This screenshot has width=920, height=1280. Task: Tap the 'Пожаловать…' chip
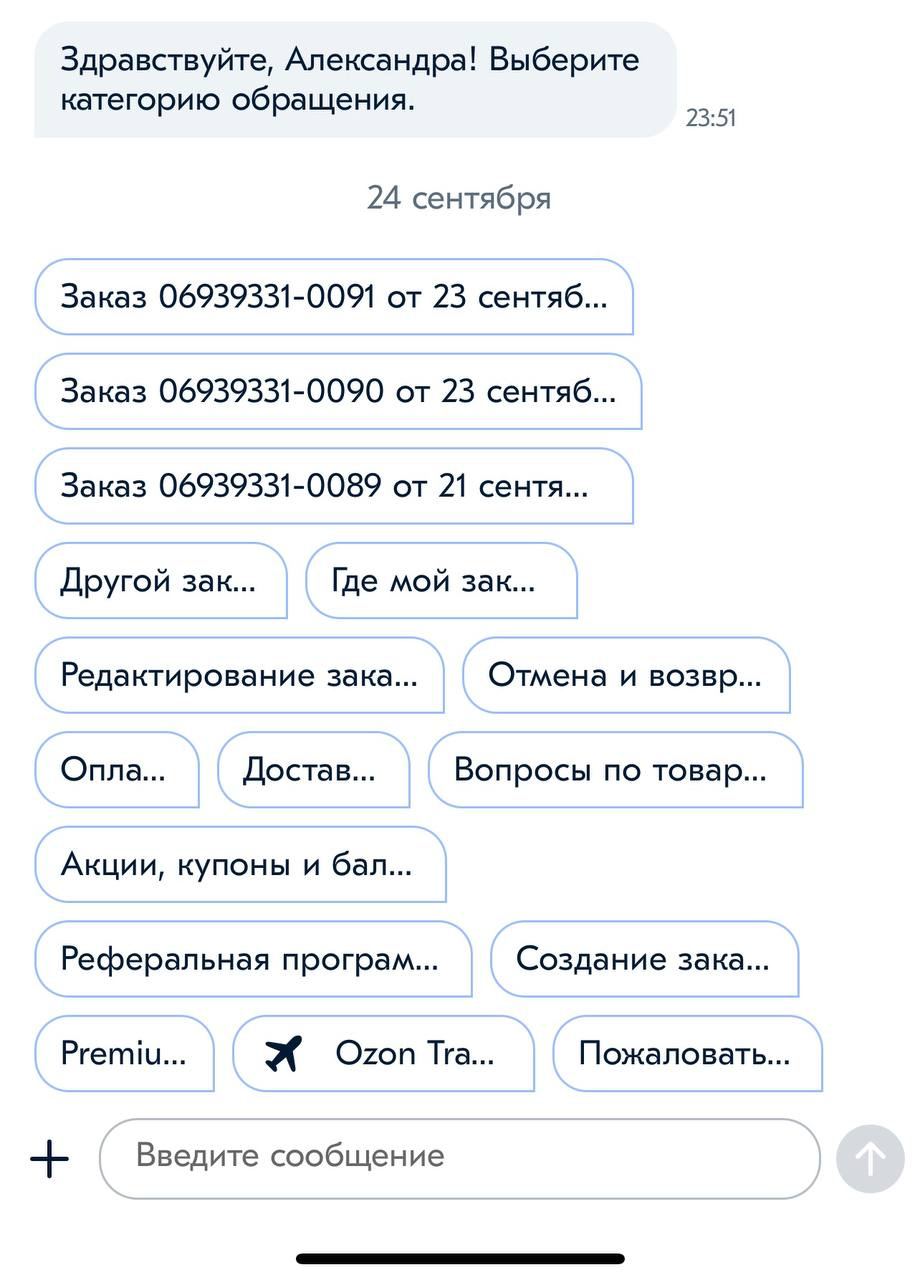(687, 1053)
